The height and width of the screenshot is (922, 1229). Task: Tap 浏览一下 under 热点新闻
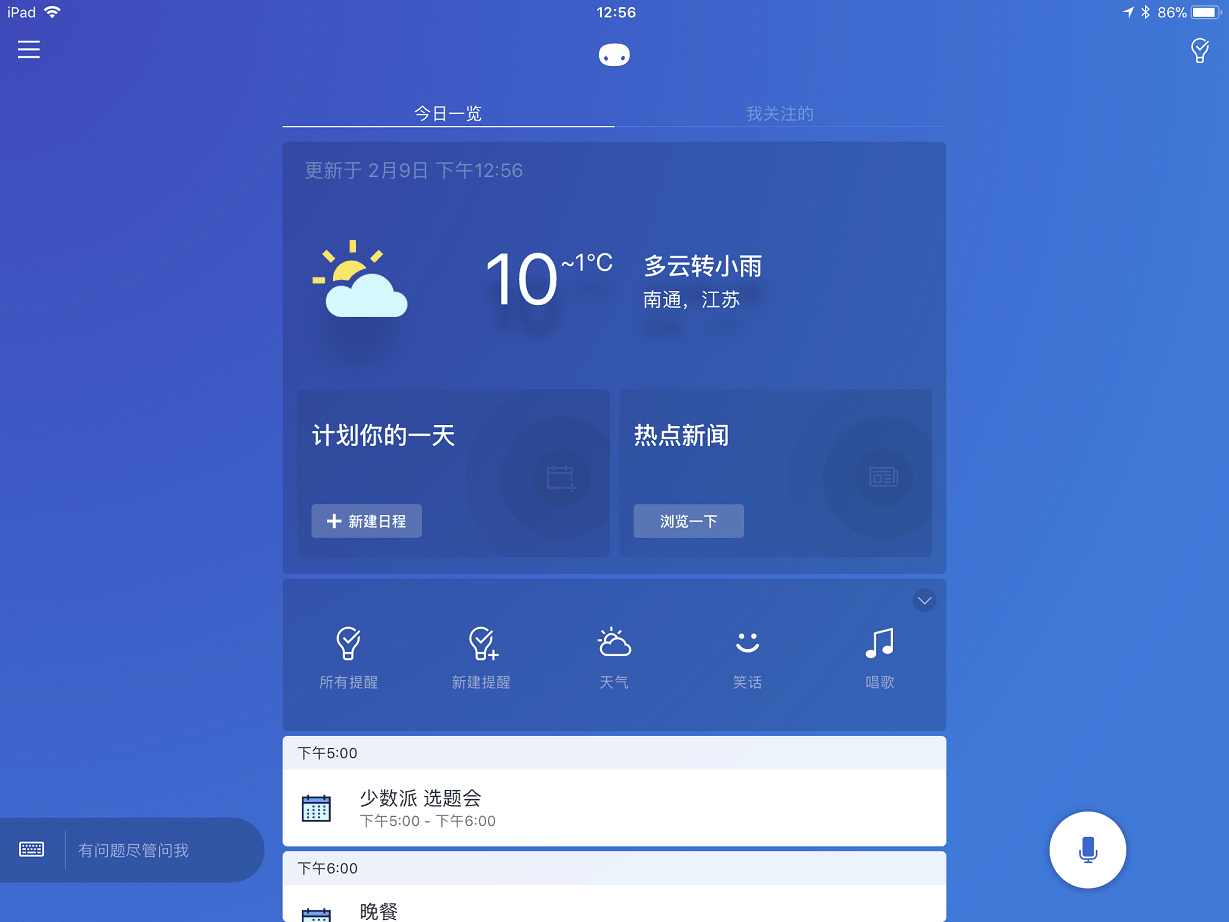(x=688, y=521)
